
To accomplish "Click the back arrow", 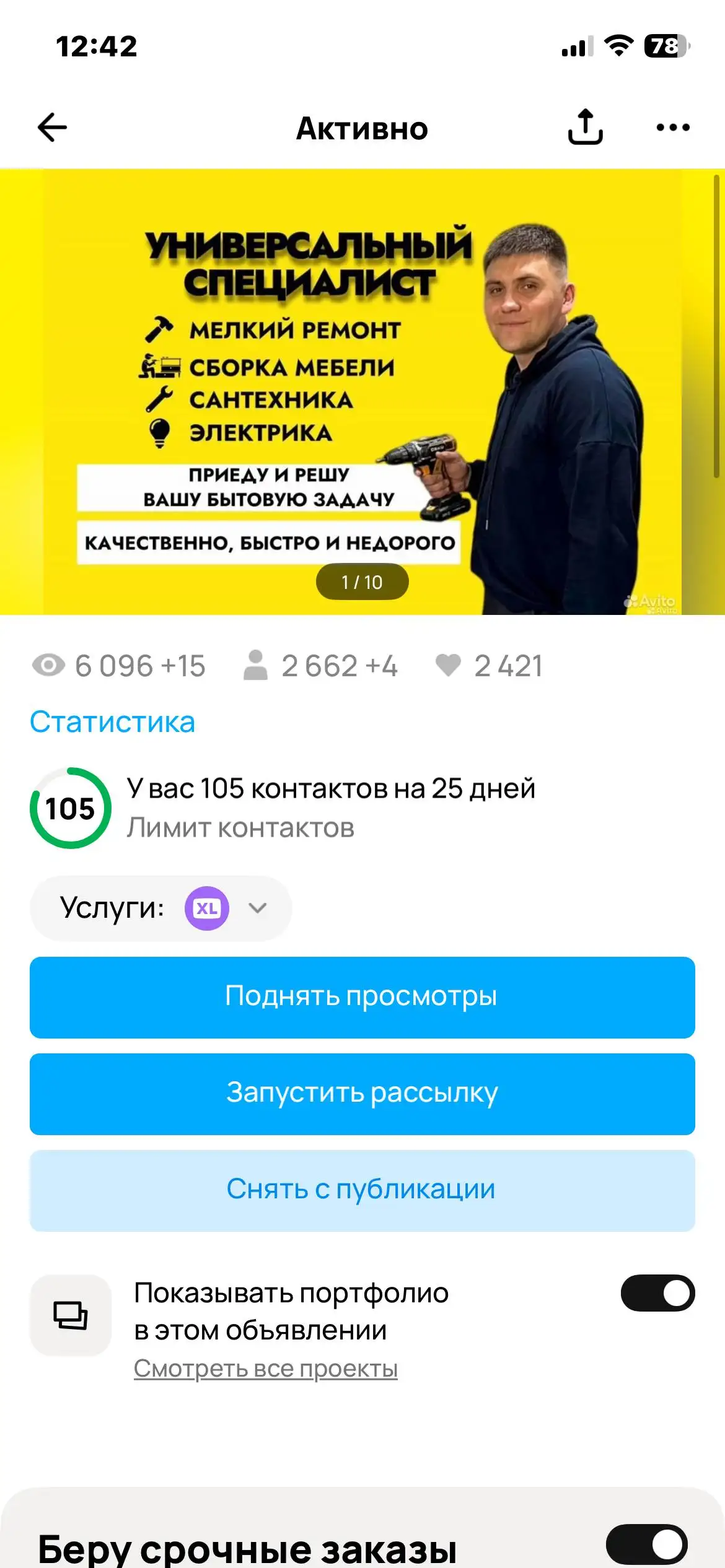I will pyautogui.click(x=50, y=128).
